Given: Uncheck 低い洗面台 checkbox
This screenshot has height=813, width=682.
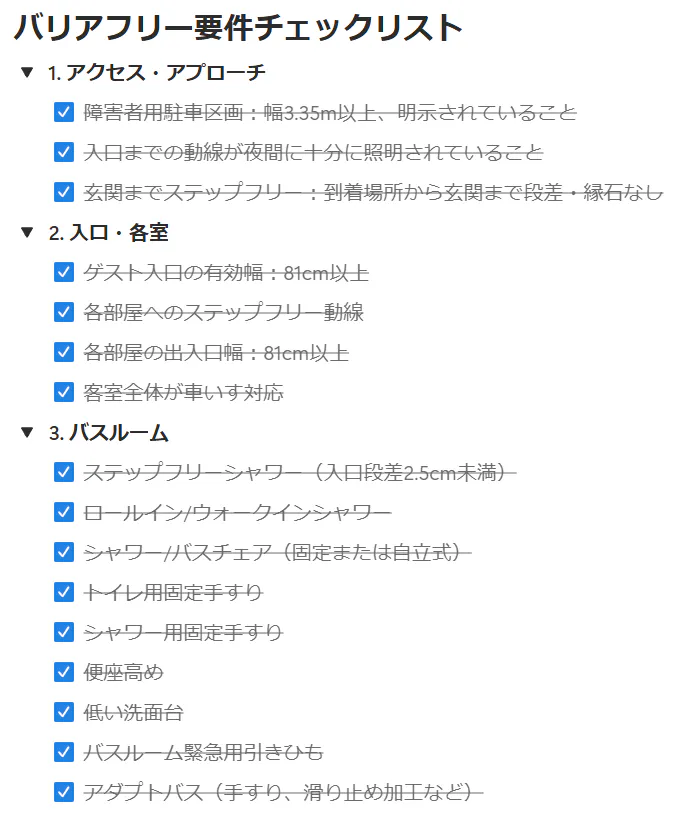Looking at the screenshot, I should (x=64, y=712).
